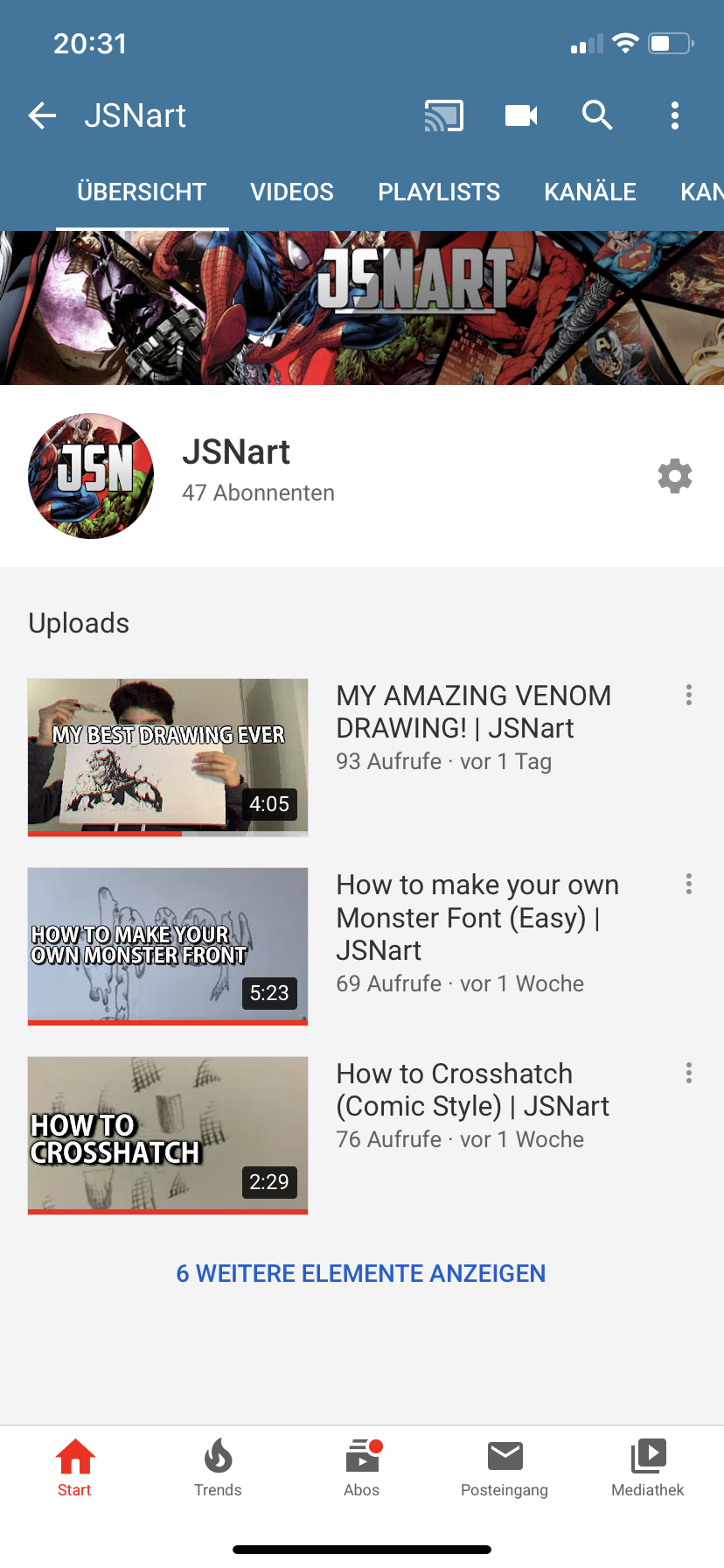Image resolution: width=724 pixels, height=1568 pixels.
Task: Open the cast to device icon
Action: (444, 115)
